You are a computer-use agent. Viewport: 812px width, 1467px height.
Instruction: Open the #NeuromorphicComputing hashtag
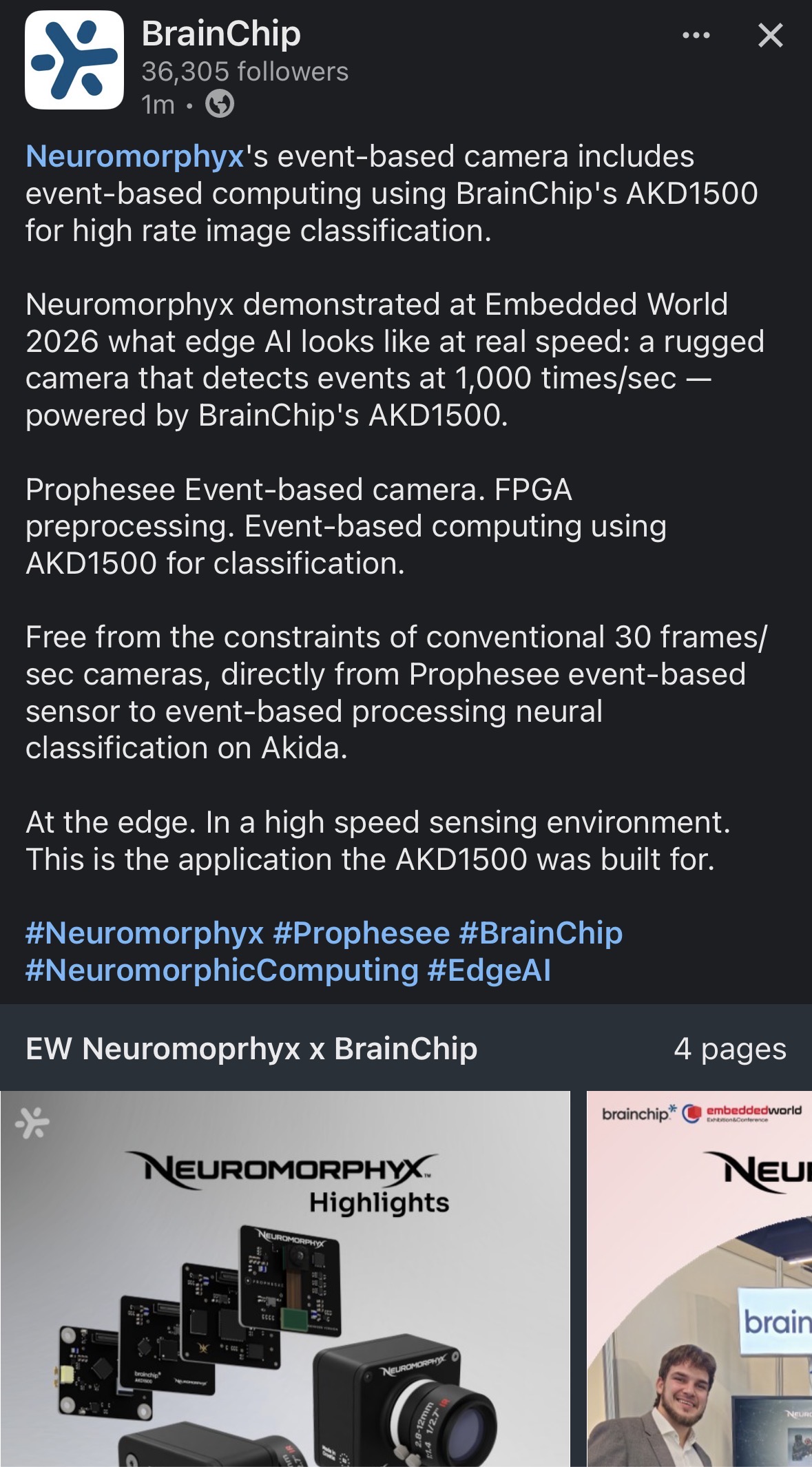222,970
